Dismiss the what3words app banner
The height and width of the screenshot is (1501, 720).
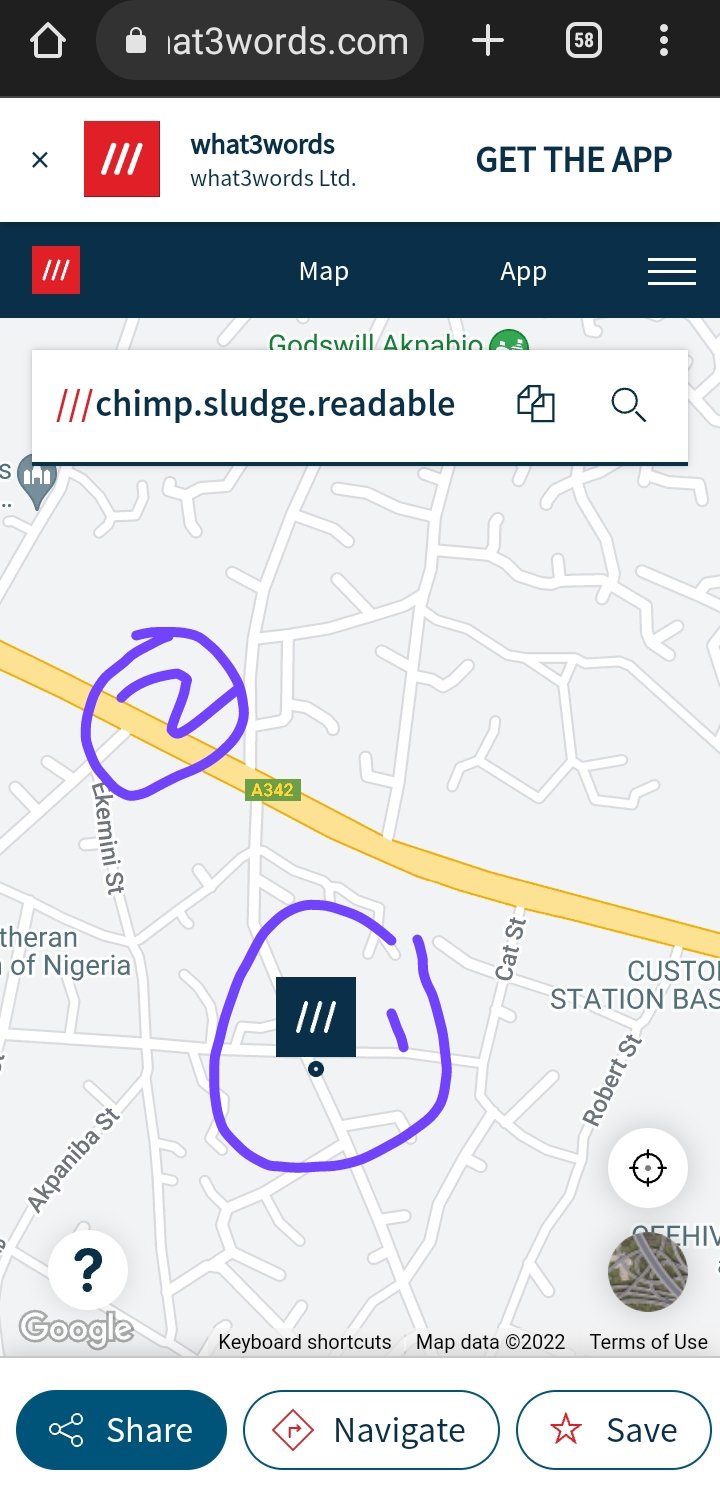(40, 160)
